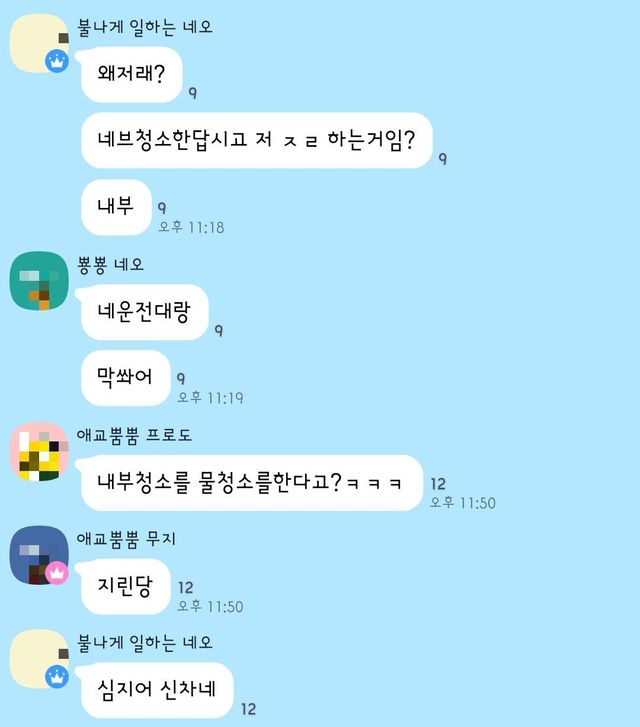The height and width of the screenshot is (727, 640).
Task: Open the profile of 뽕뽕 네오
Action: (38, 281)
